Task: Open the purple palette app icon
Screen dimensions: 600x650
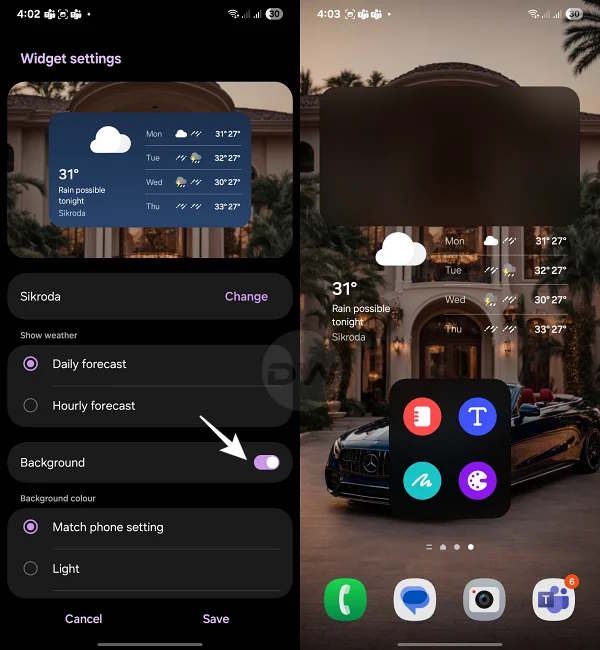Action: point(478,480)
